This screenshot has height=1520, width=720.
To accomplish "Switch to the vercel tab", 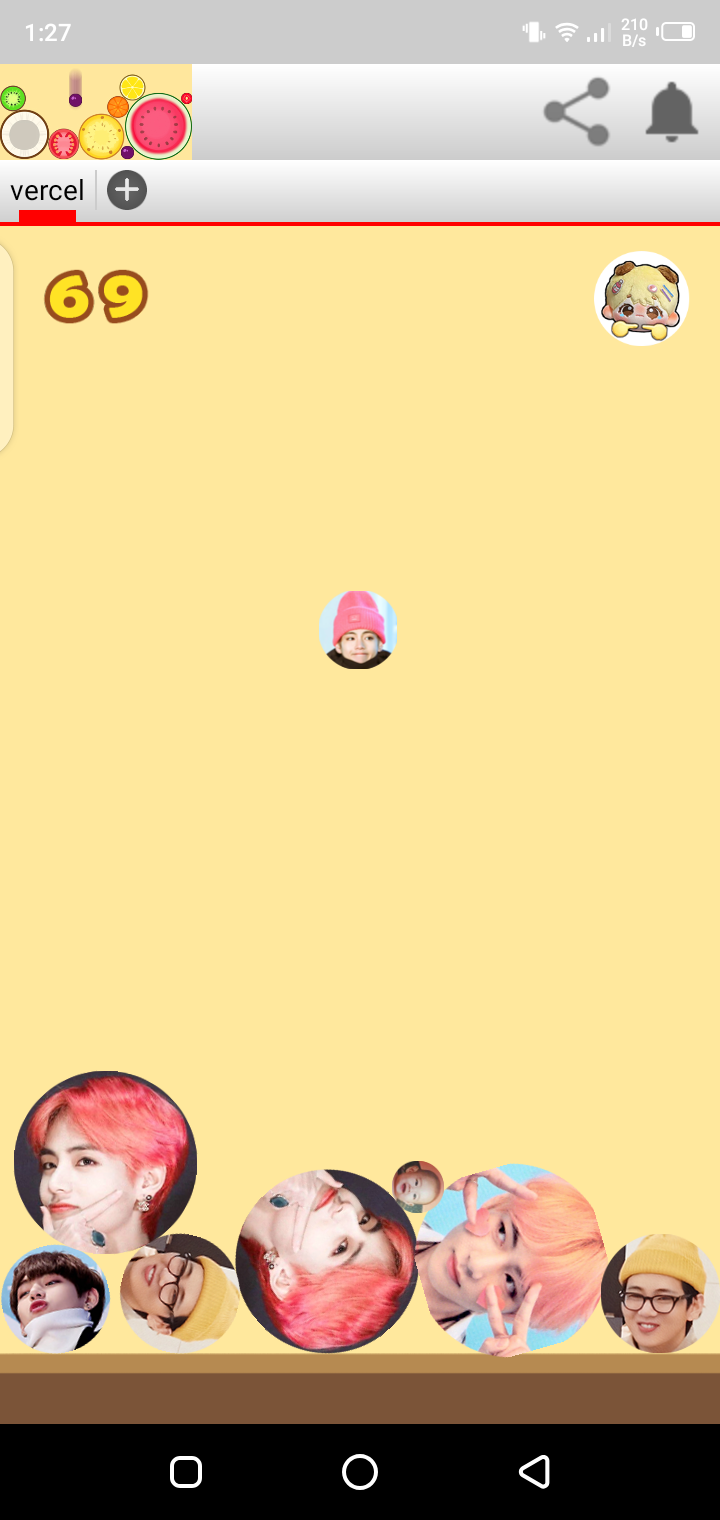I will pos(47,190).
